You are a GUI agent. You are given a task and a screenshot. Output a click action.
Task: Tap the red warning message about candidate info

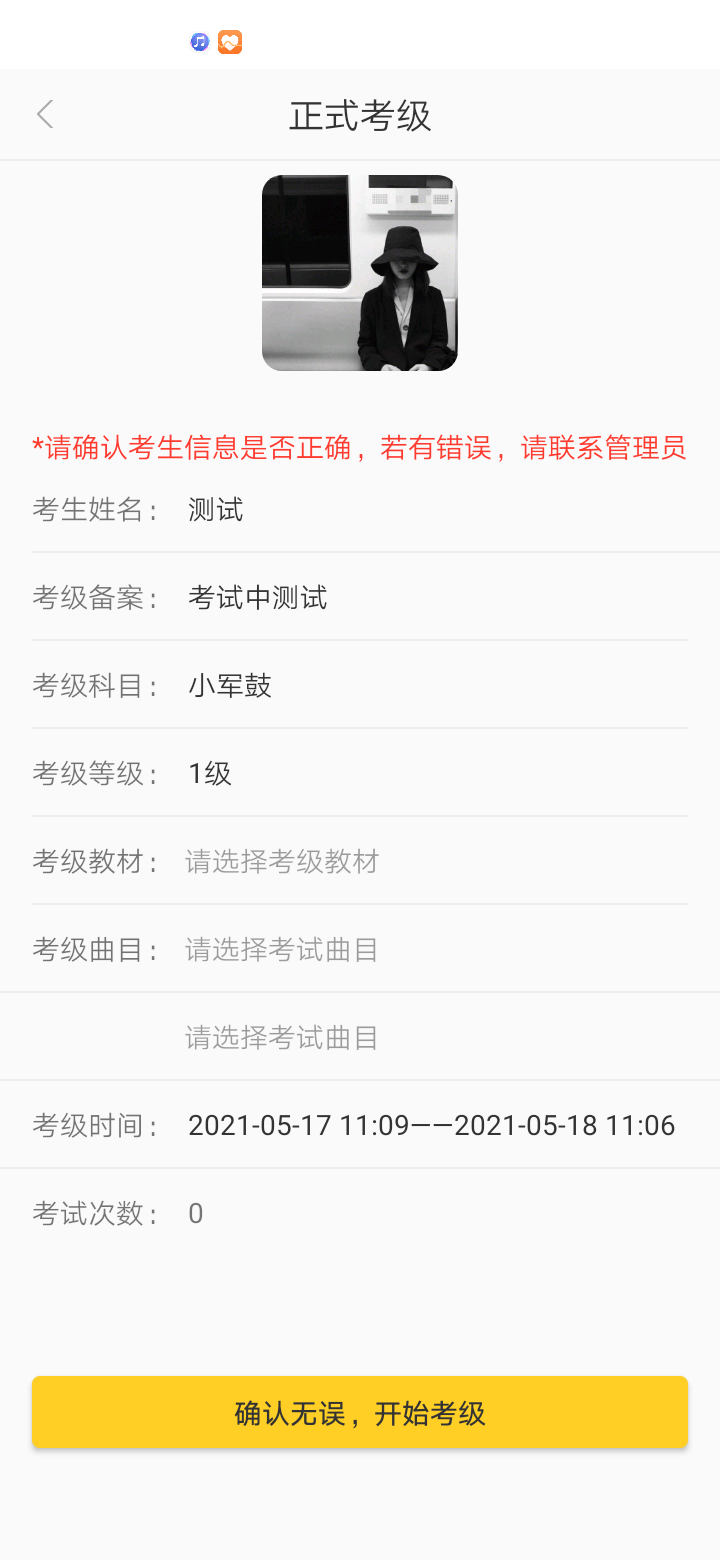click(359, 449)
